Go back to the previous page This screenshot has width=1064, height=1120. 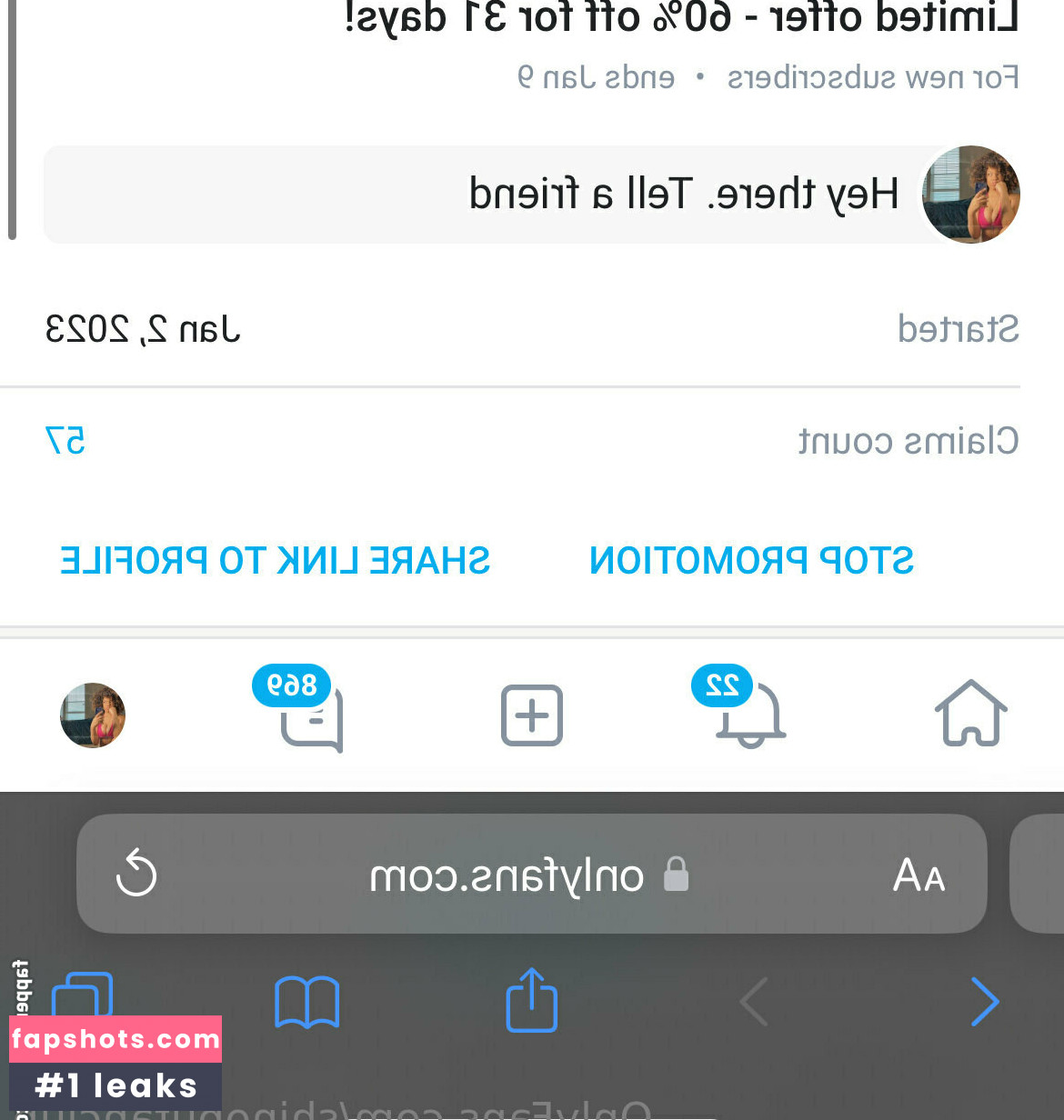(985, 1002)
